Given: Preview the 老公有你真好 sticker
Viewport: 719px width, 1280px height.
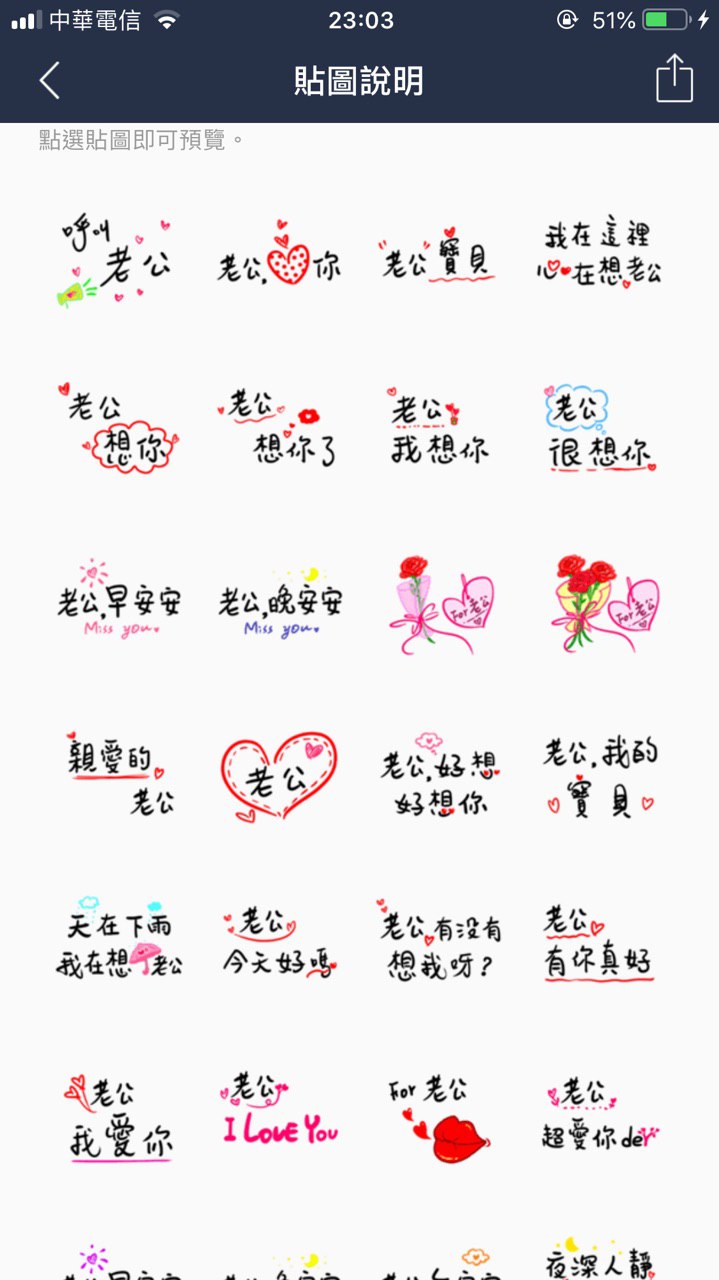Looking at the screenshot, I should 599,943.
